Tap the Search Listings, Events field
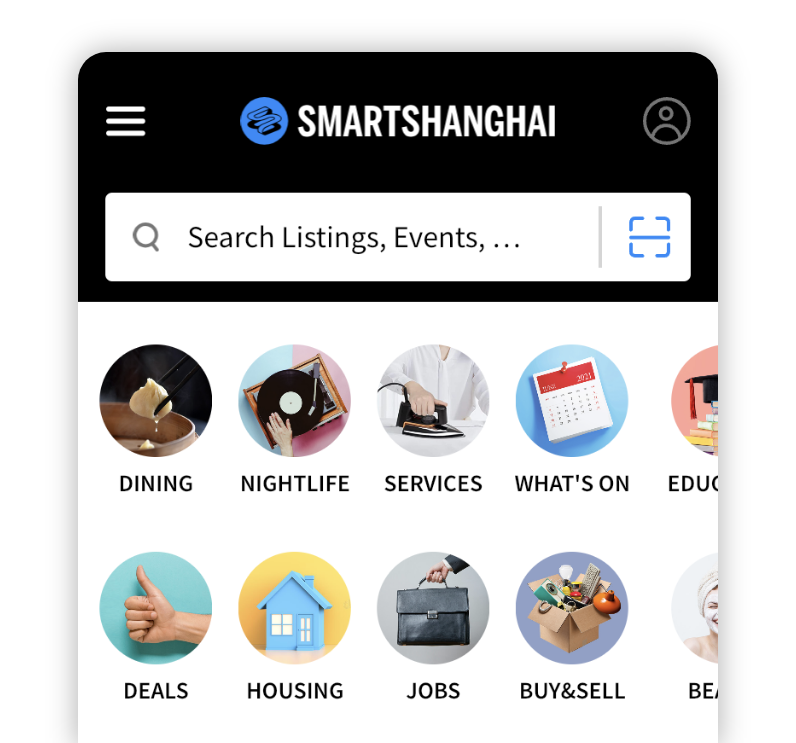The image size is (796, 743). pyautogui.click(x=353, y=237)
